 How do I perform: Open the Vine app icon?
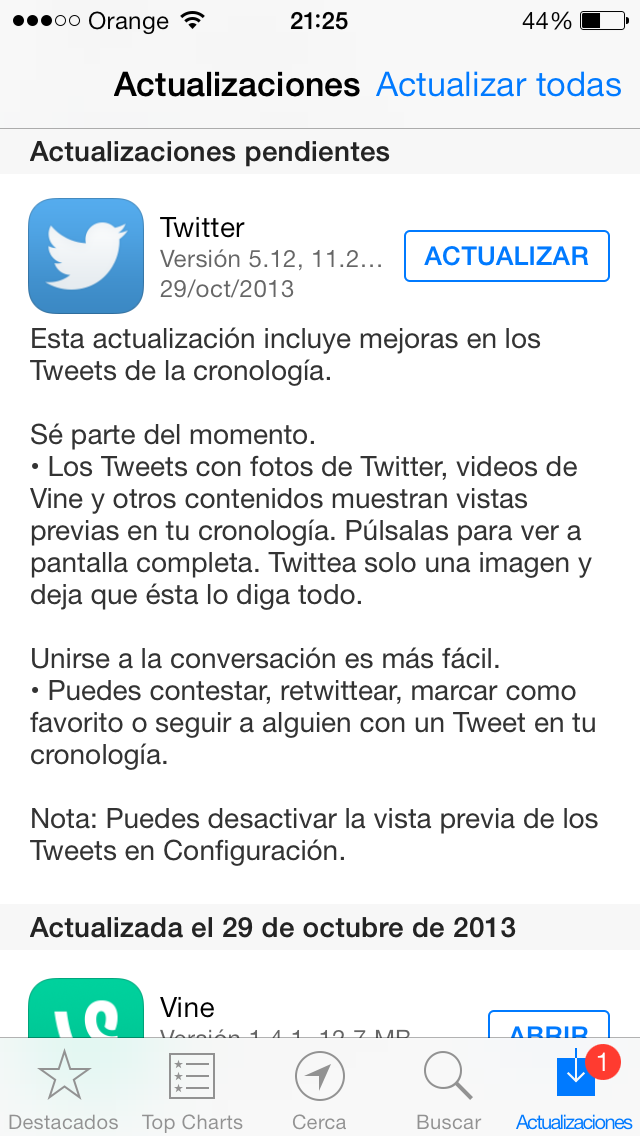point(86,1008)
